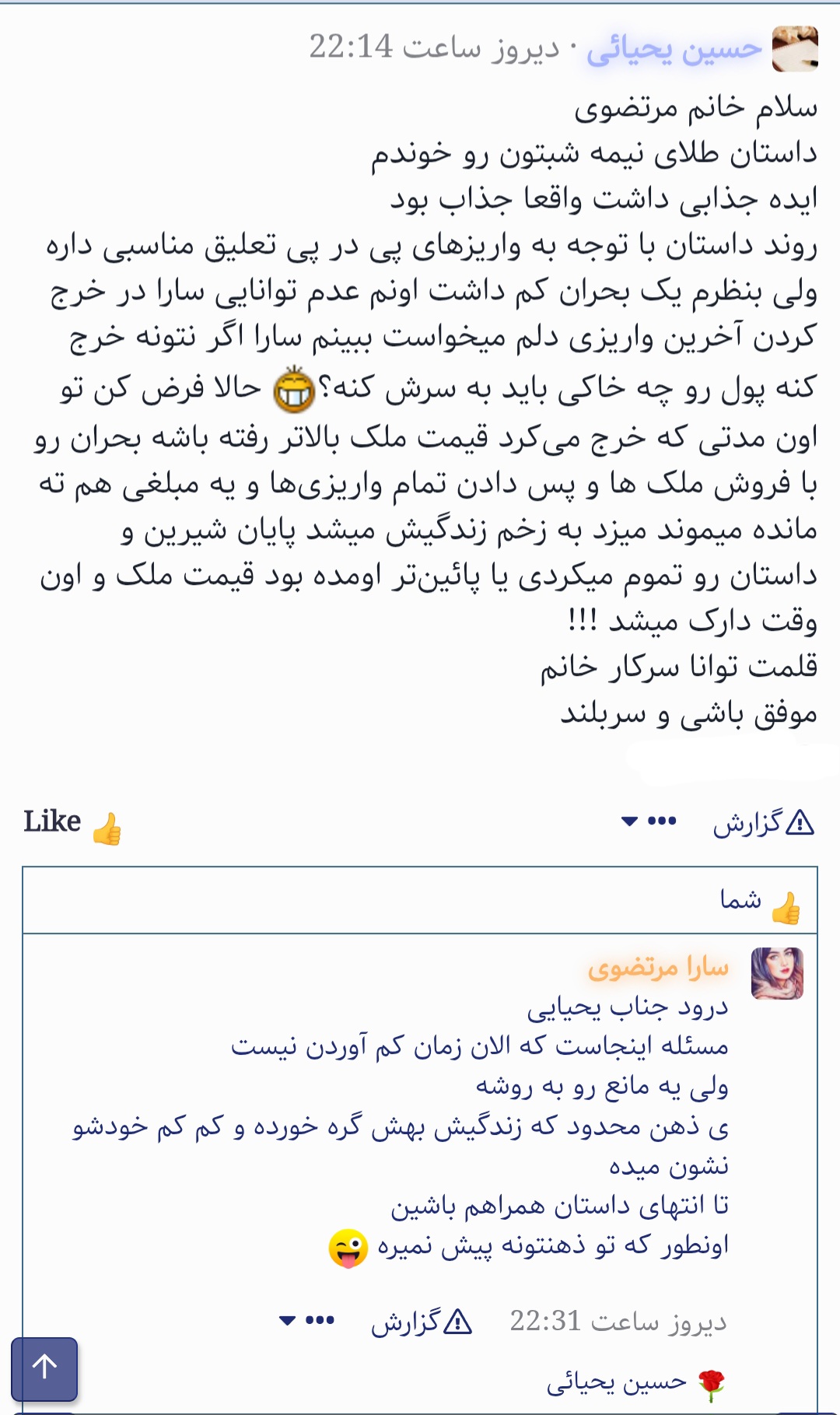
Task: Report سارا مرتضوی's reply via گزارش
Action: [x=421, y=1322]
